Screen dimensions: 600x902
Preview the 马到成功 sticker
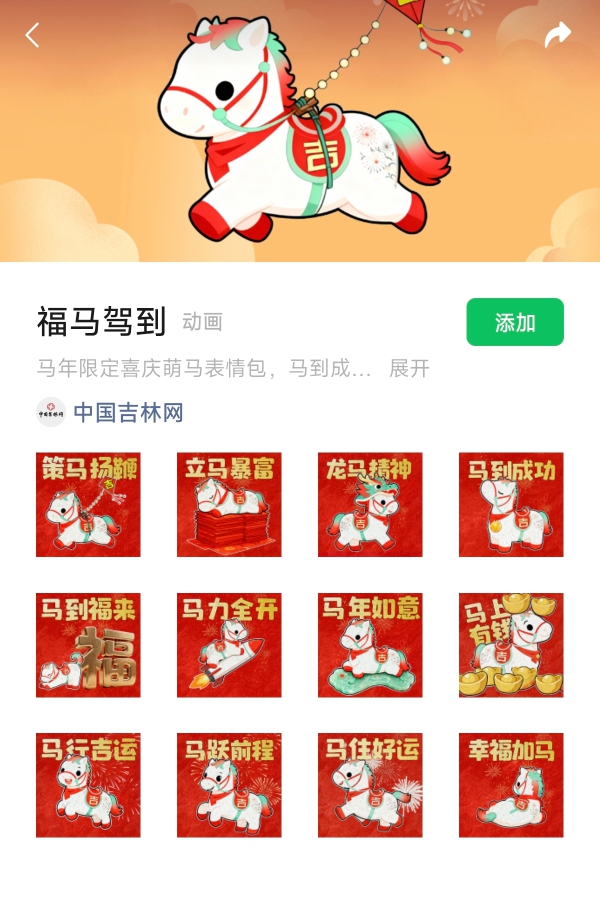(x=511, y=504)
